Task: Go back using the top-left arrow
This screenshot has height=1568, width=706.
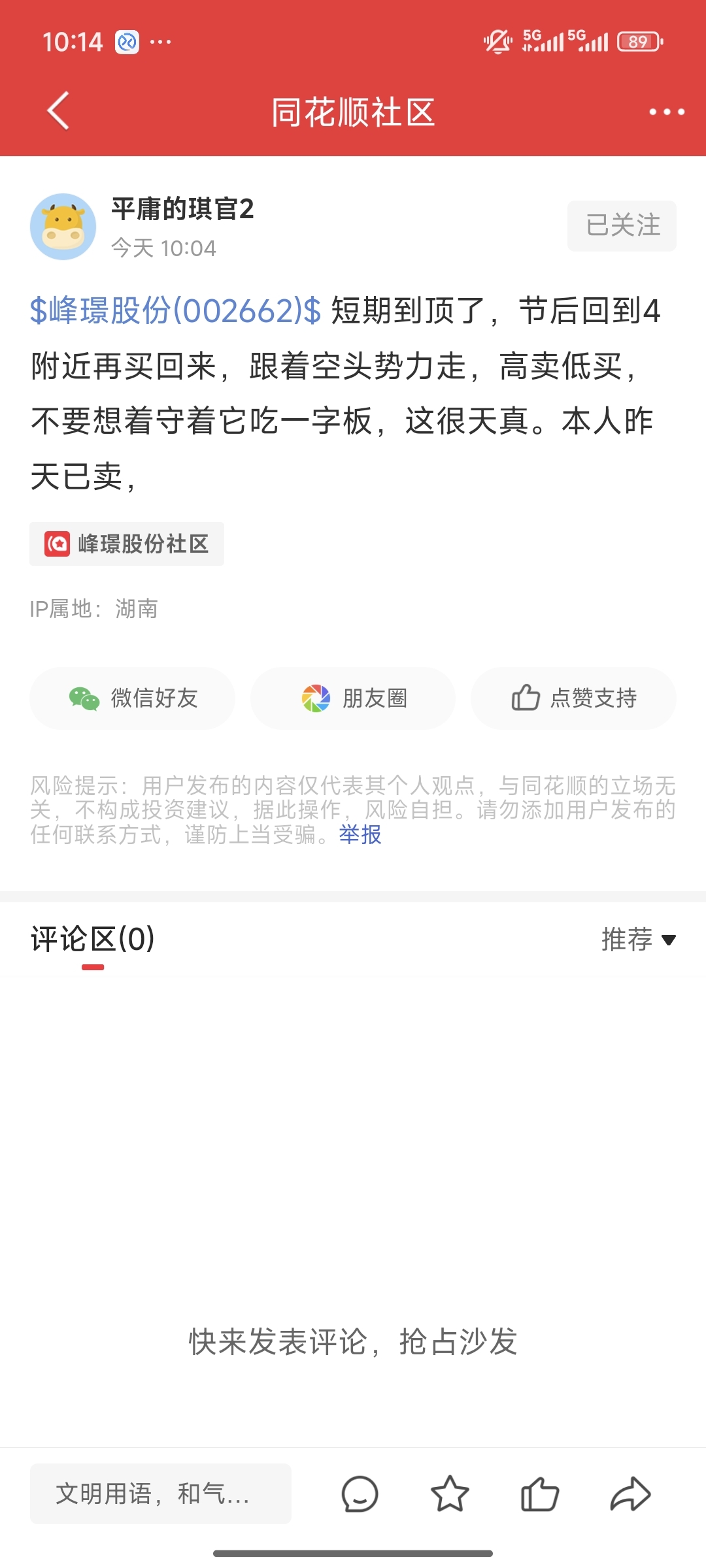Action: coord(59,111)
